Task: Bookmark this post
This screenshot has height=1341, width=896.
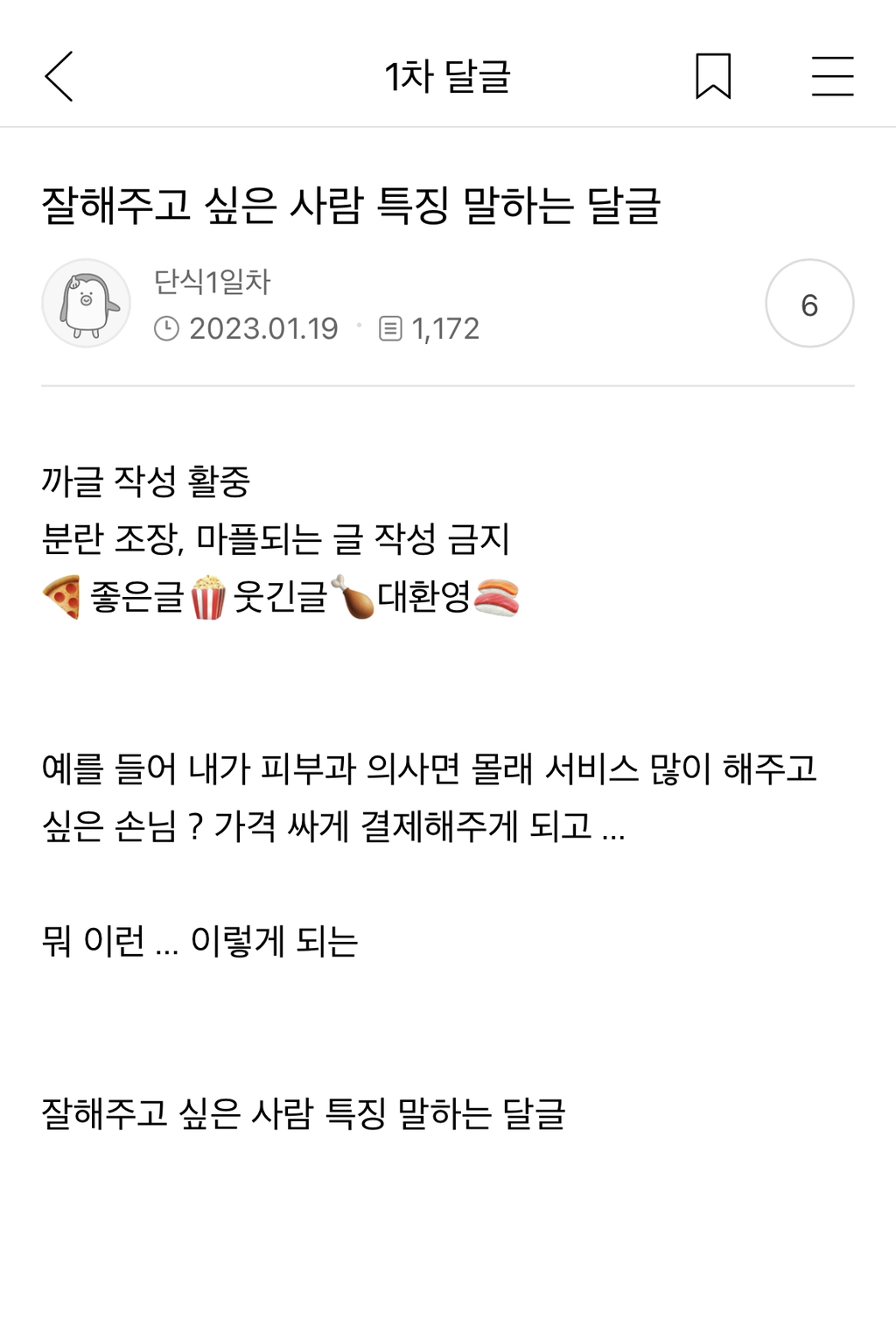Action: click(x=713, y=76)
